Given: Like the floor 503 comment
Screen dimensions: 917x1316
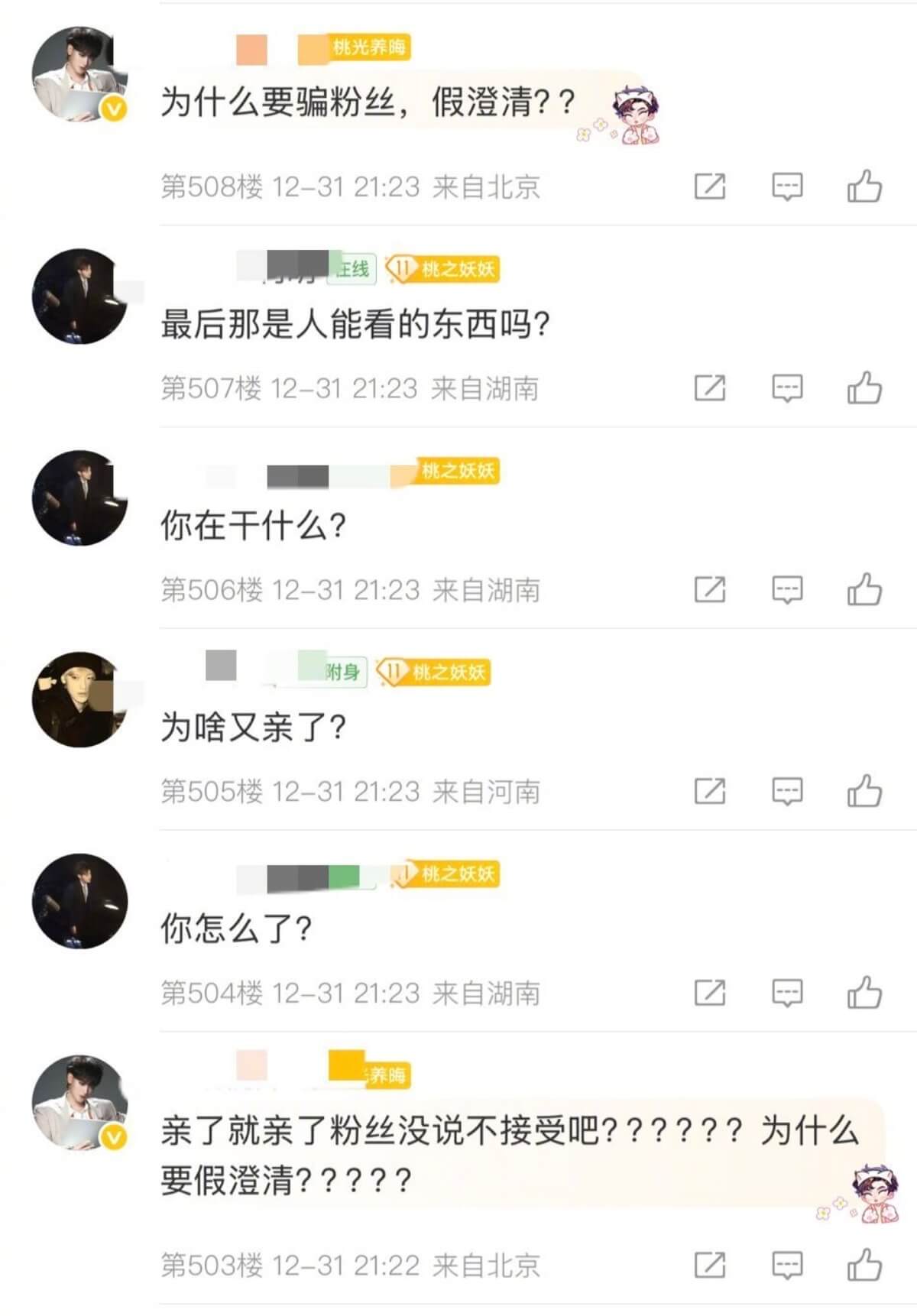Looking at the screenshot, I should pyautogui.click(x=864, y=1266).
